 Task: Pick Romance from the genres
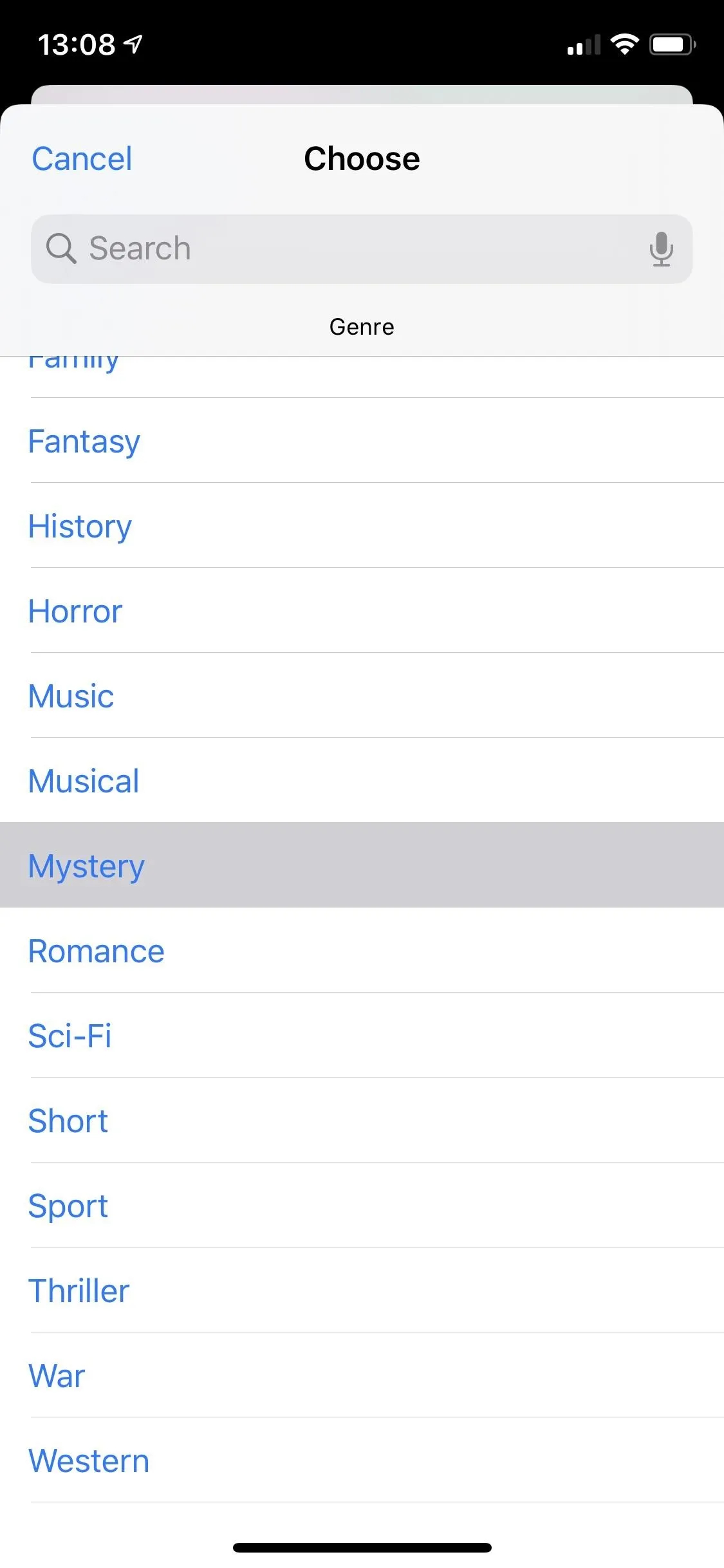point(362,951)
